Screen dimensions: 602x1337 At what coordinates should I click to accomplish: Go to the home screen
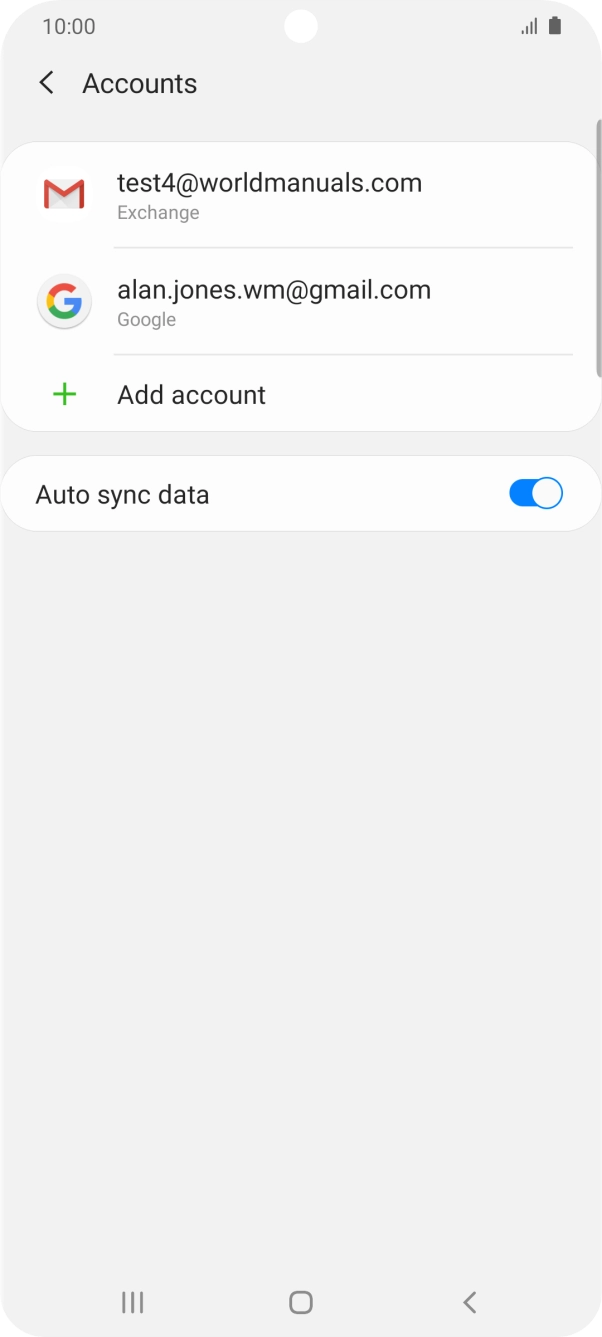point(301,1302)
